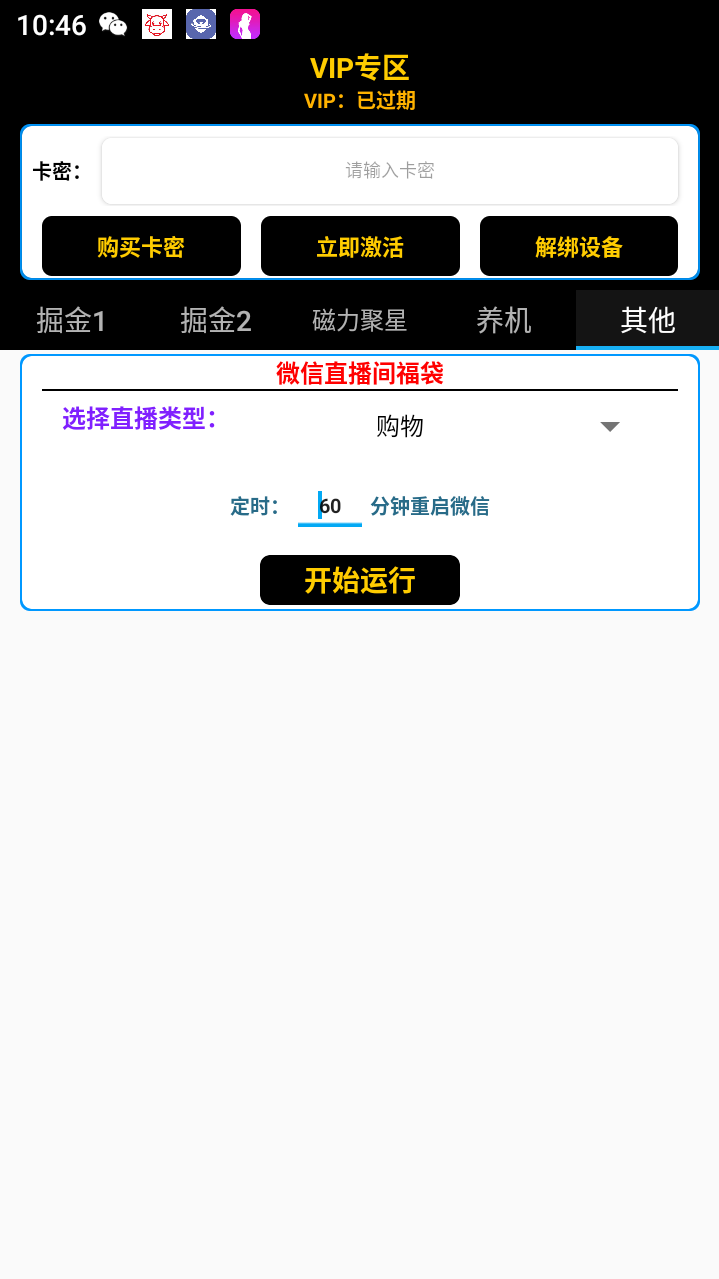This screenshot has width=719, height=1279.
Task: Start running with 开始运行
Action: (x=360, y=581)
